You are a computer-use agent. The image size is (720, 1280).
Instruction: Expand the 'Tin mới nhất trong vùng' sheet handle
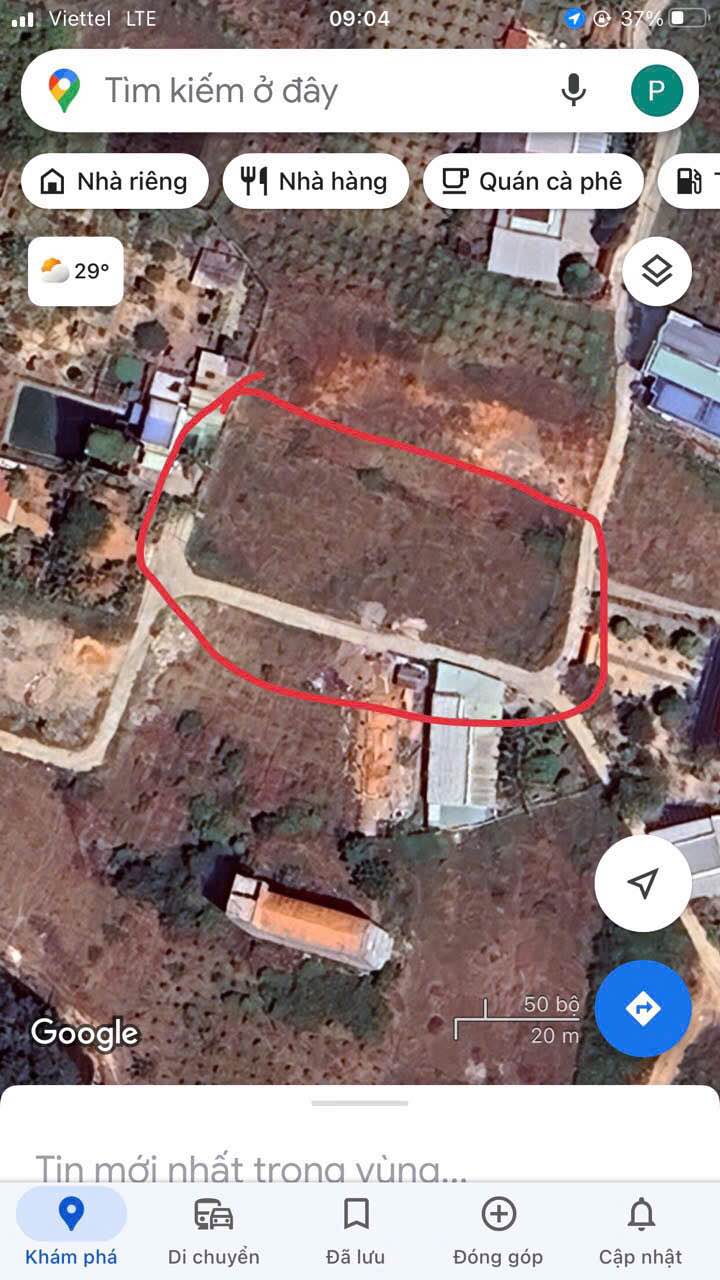click(360, 1103)
